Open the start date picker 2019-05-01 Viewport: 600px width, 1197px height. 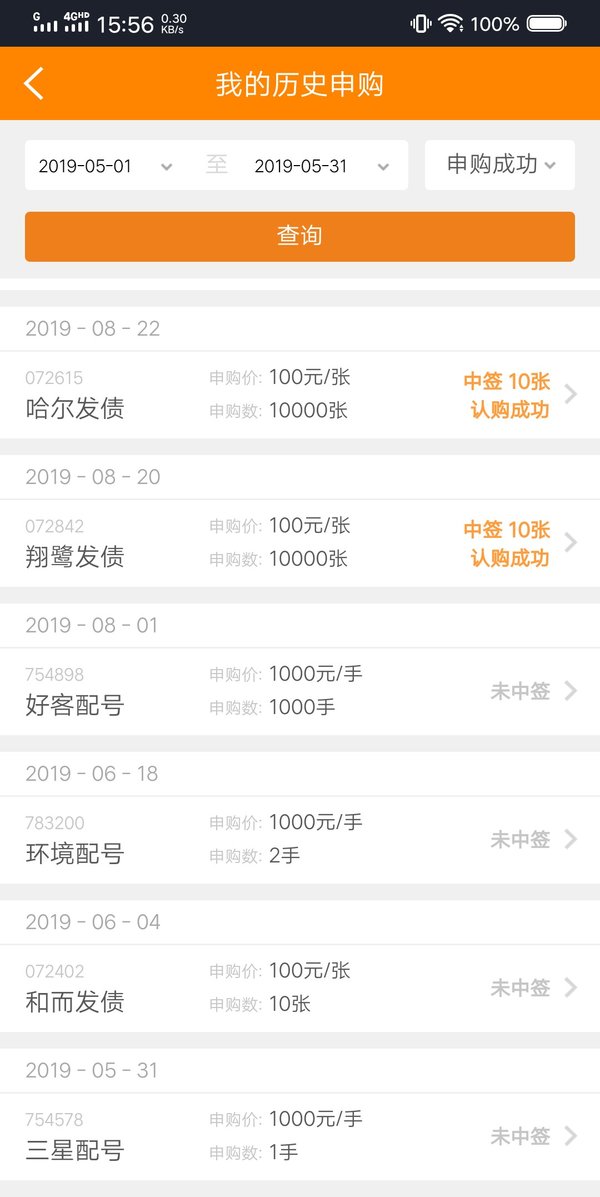pyautogui.click(x=105, y=166)
